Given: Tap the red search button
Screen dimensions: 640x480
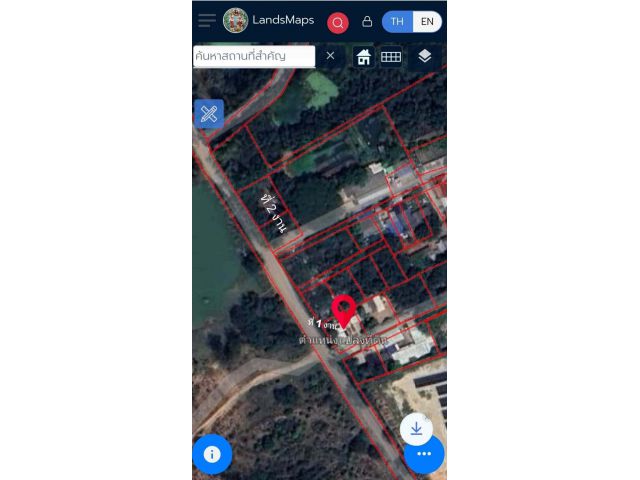Looking at the screenshot, I should tap(338, 22).
